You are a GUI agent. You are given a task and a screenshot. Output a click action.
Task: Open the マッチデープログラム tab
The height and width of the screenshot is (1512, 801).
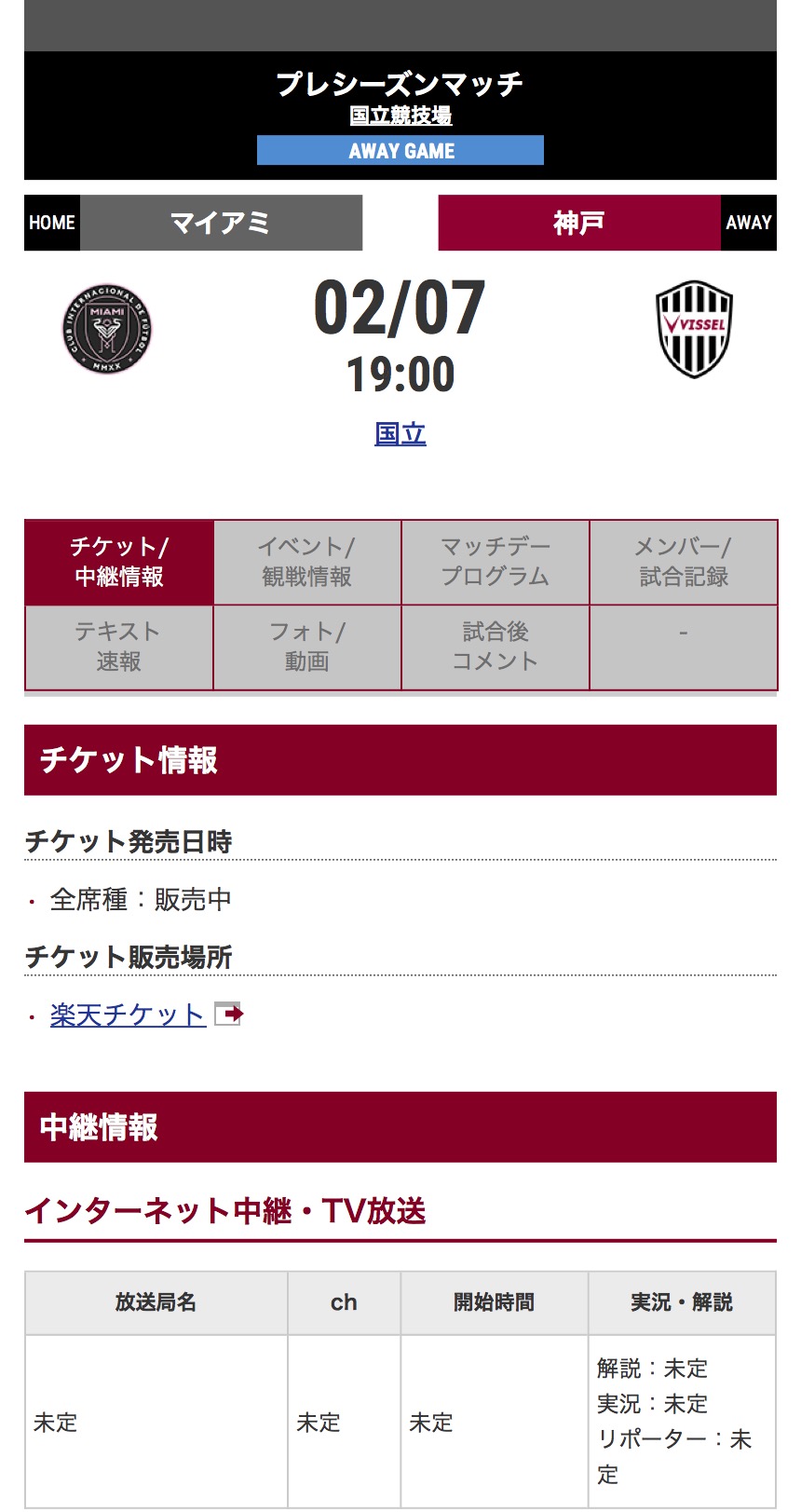pos(496,562)
